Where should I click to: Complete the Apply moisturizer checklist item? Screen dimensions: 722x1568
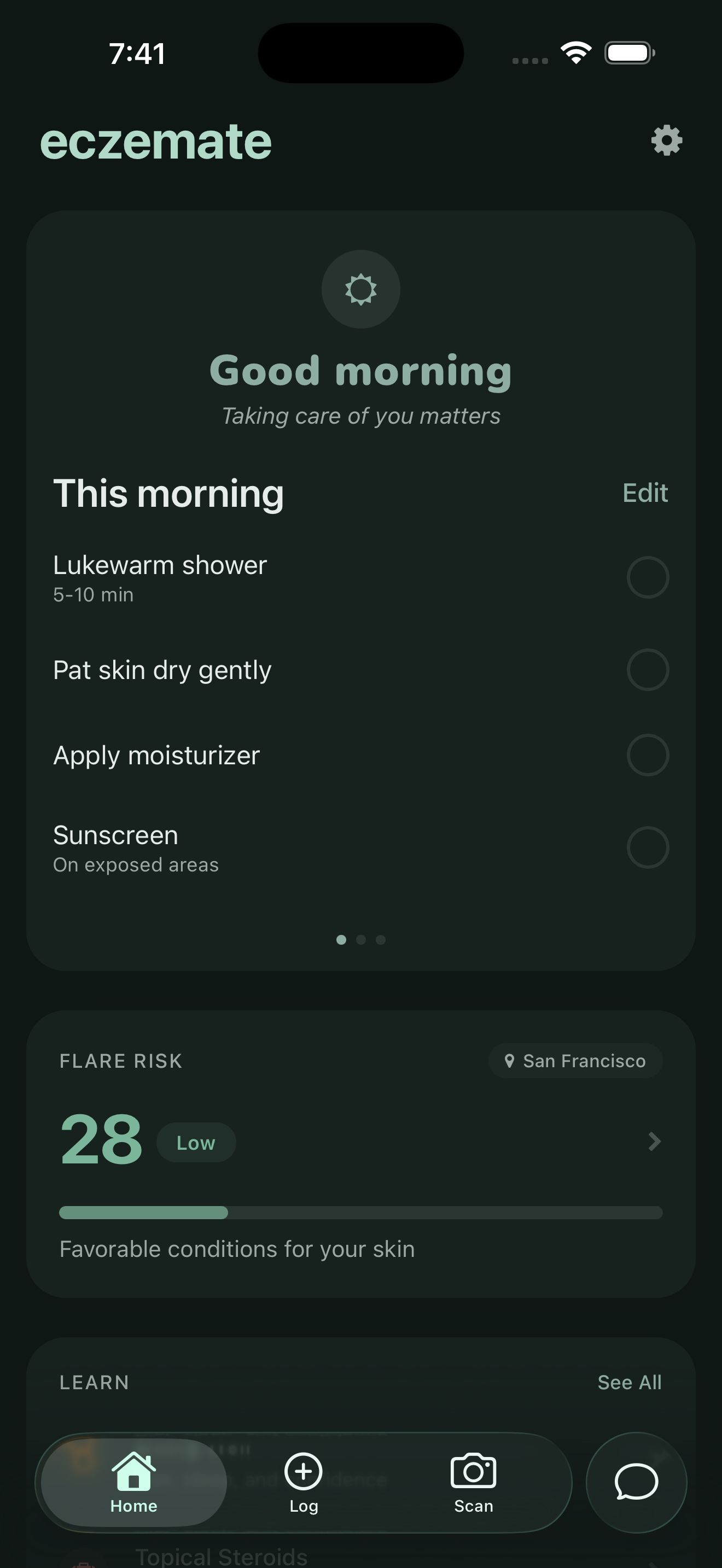(647, 755)
